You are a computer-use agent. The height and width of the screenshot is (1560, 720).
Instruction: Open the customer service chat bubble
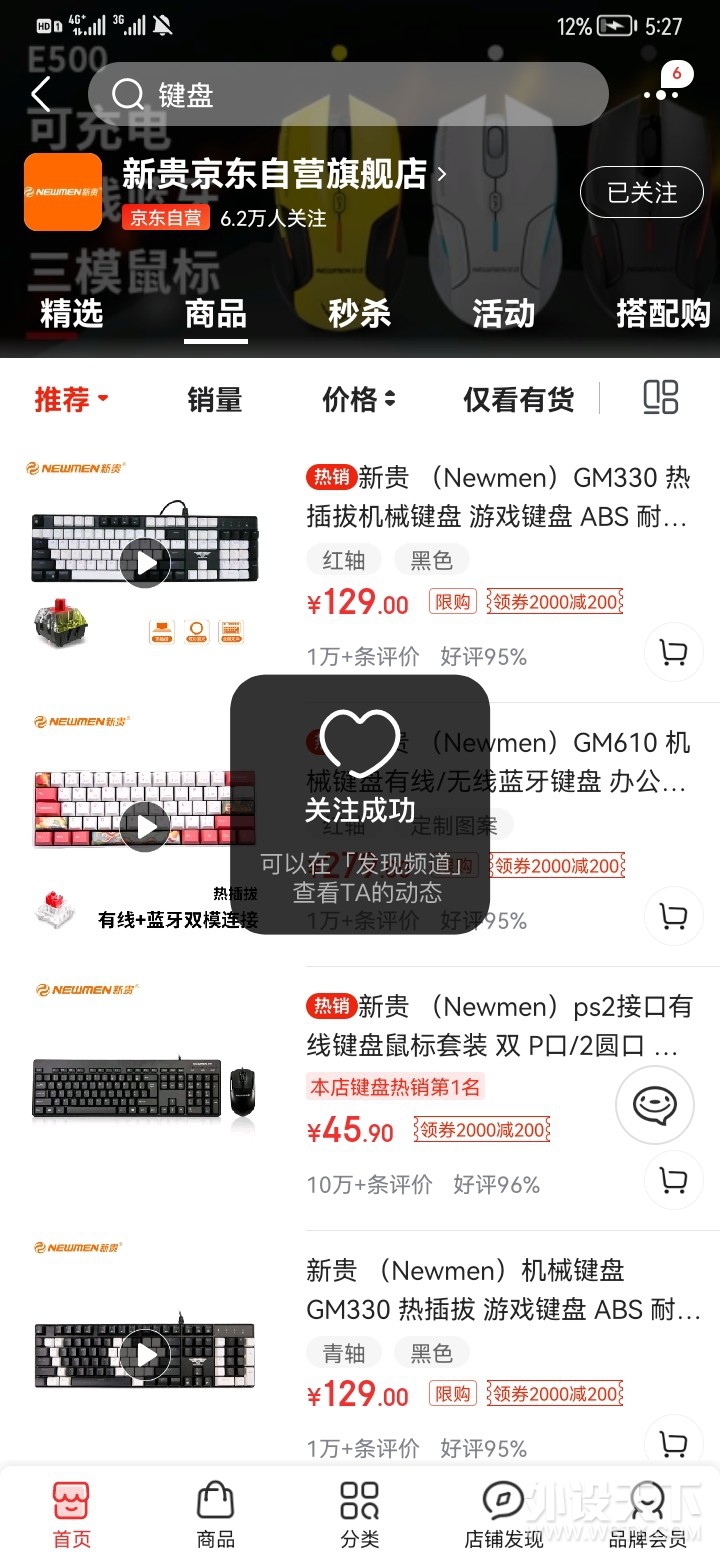click(655, 1105)
